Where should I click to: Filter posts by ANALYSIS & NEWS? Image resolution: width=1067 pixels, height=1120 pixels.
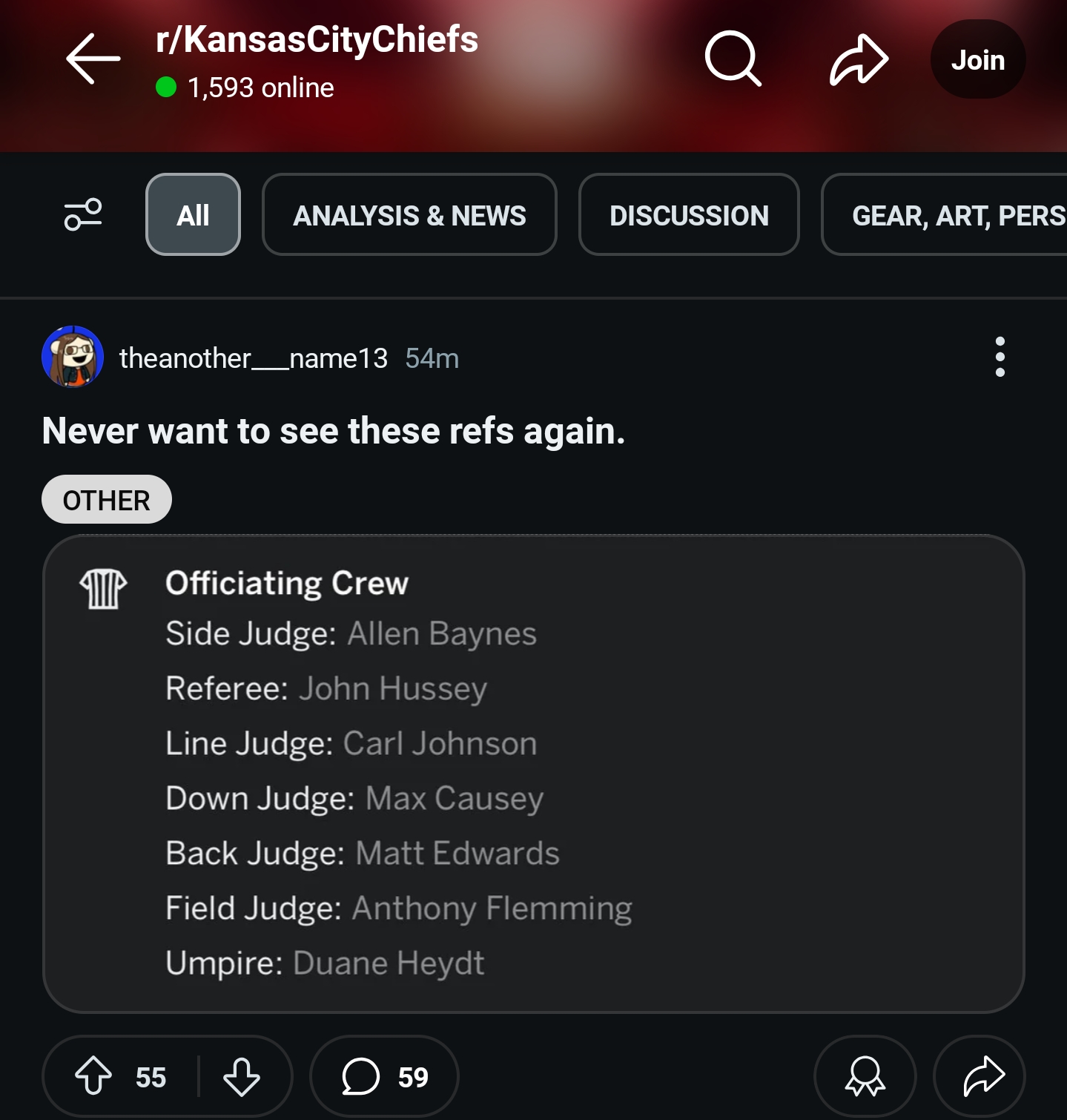409,214
